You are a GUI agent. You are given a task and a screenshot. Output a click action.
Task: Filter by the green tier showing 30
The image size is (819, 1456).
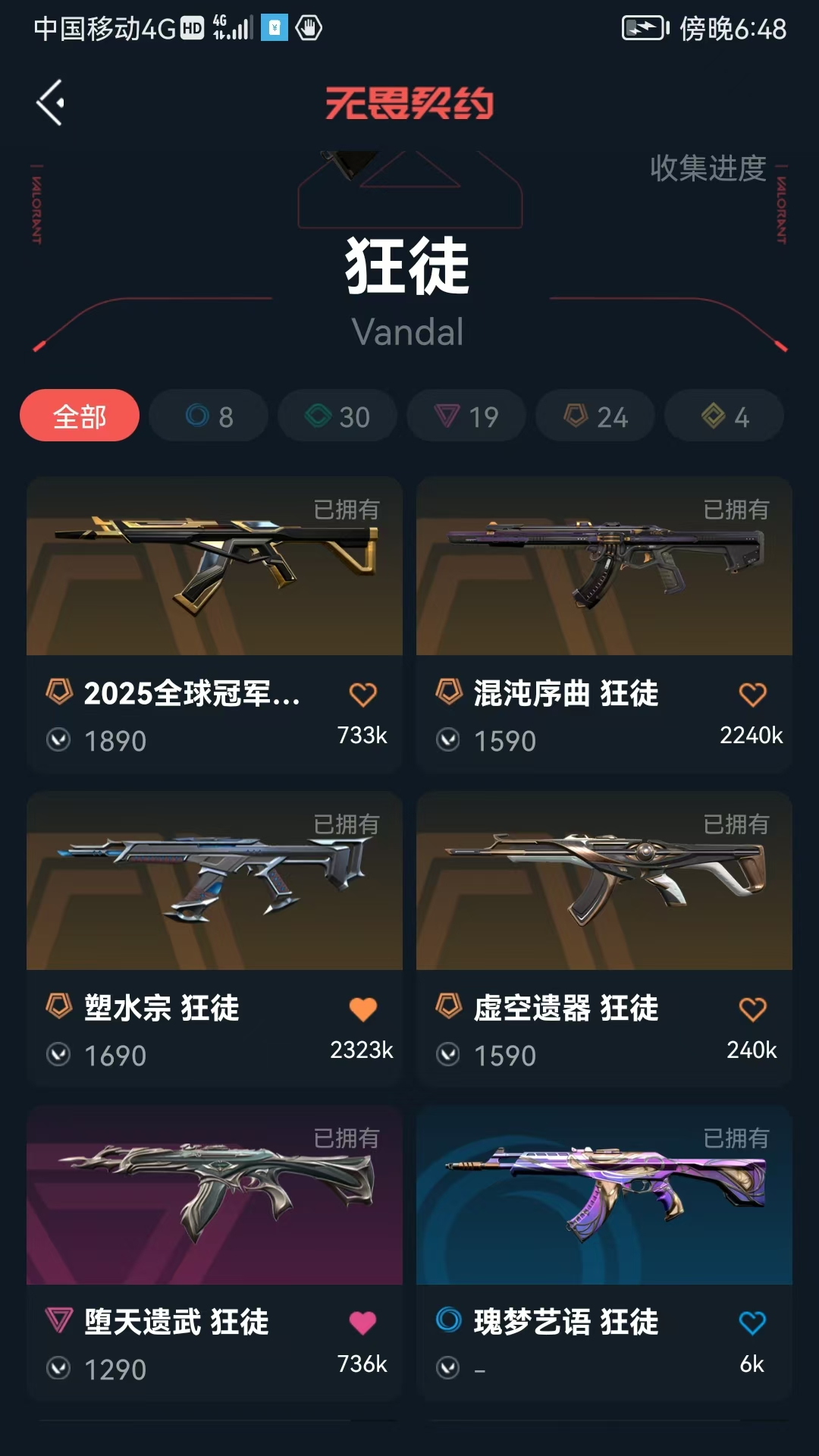click(x=337, y=416)
